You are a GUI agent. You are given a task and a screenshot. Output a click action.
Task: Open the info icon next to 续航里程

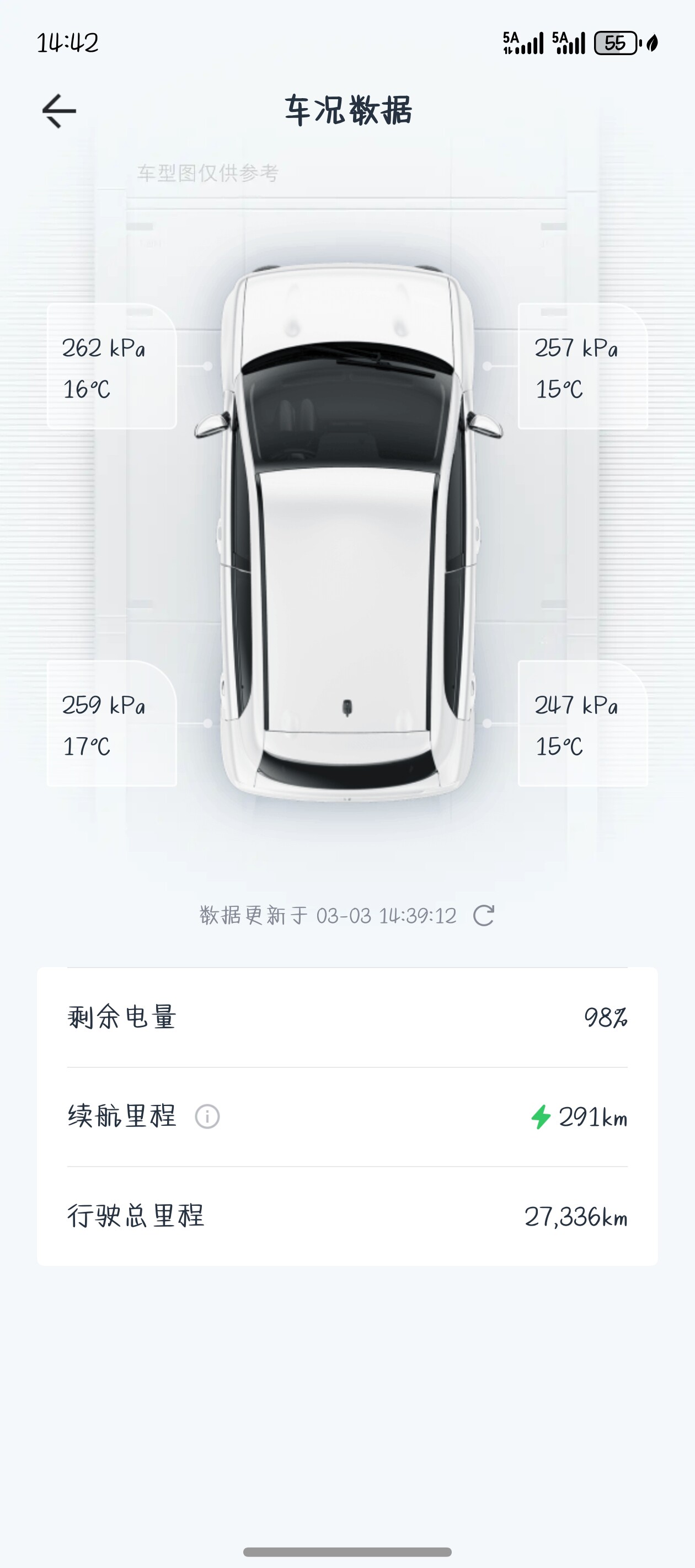point(207,1117)
